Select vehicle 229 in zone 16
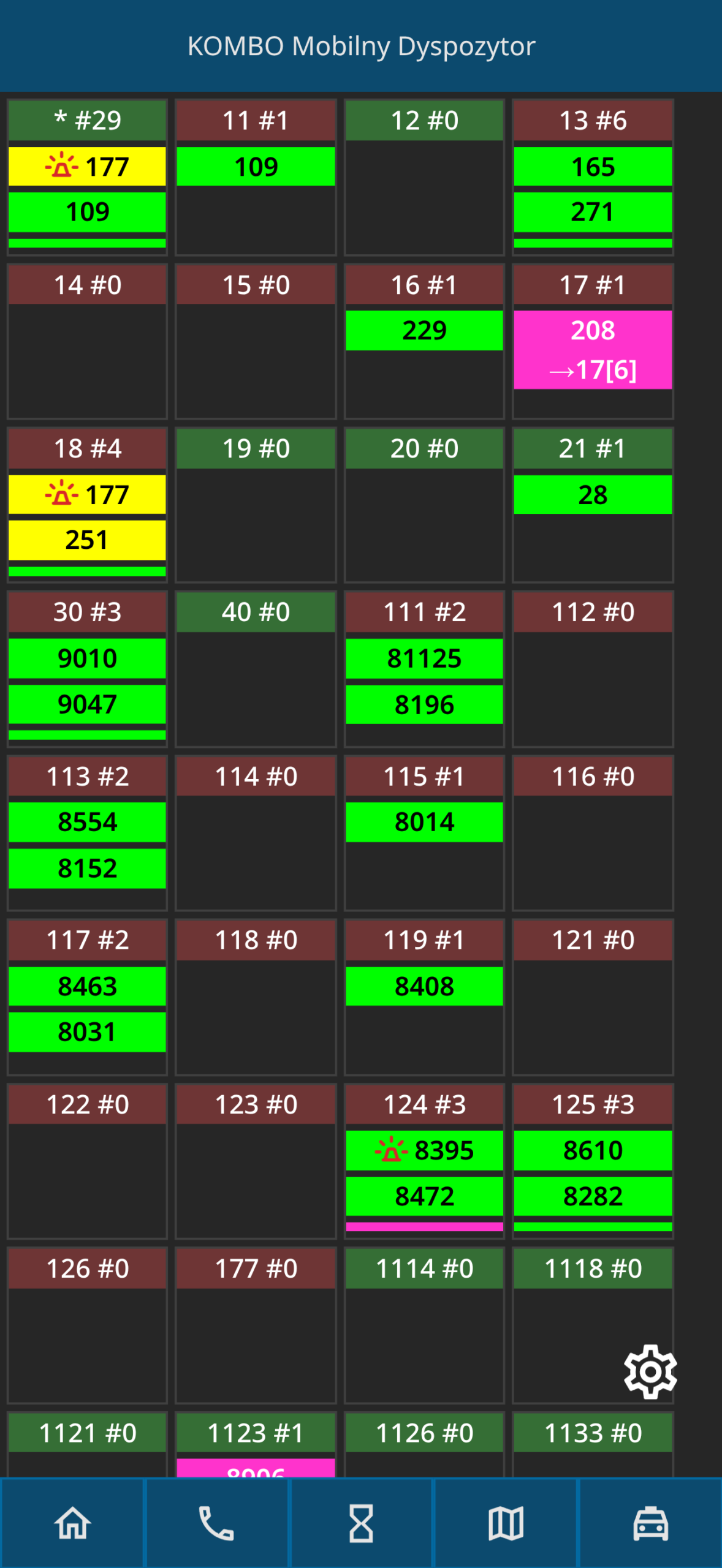Viewport: 722px width, 1568px height. coord(424,331)
